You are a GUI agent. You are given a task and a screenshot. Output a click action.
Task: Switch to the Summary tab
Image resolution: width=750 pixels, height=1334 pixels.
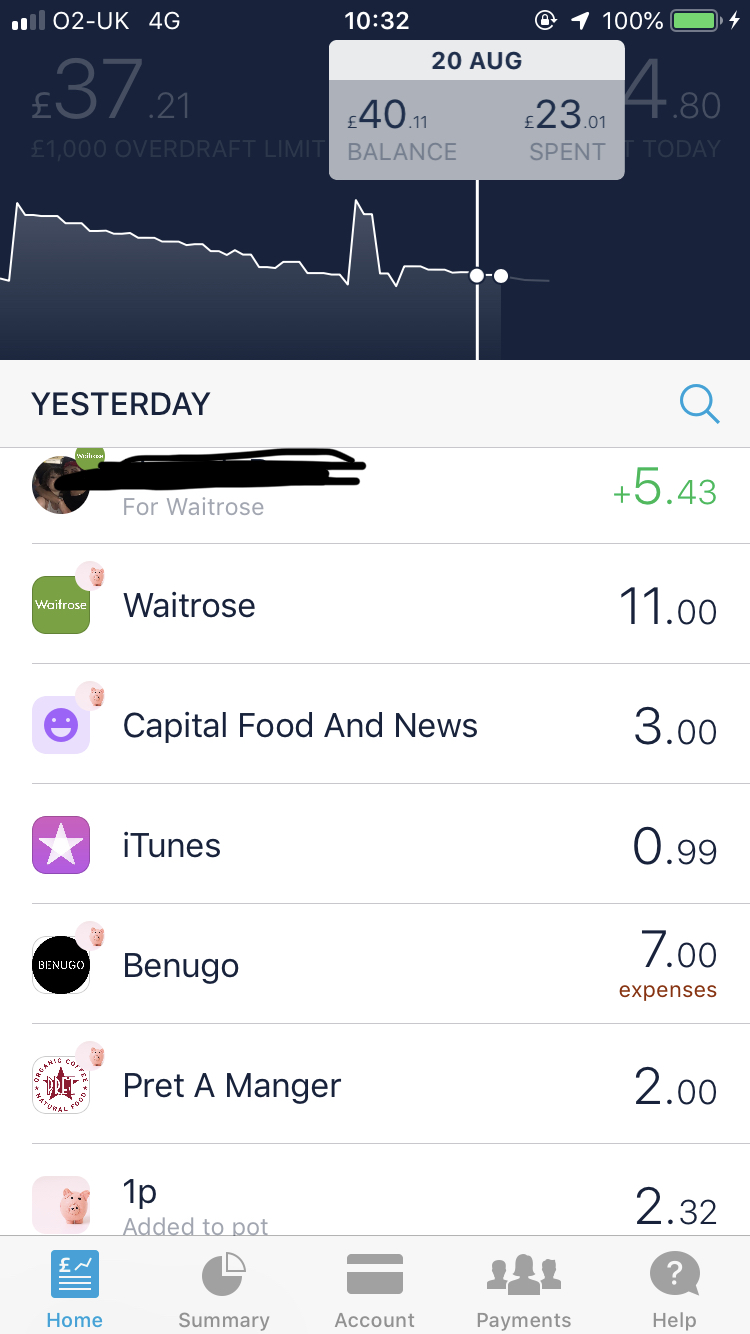224,1290
